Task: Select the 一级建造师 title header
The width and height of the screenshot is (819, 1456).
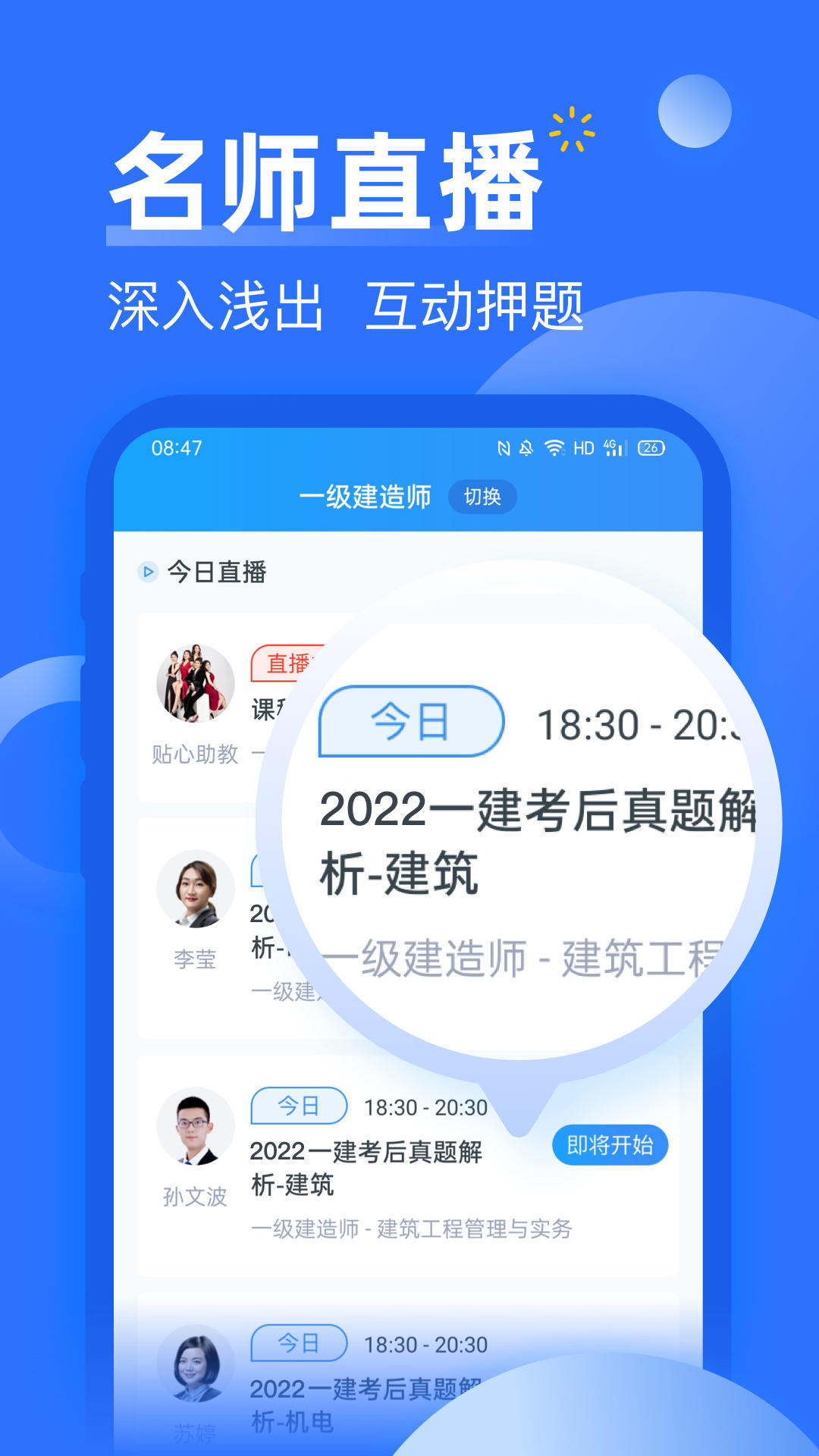Action: [369, 498]
